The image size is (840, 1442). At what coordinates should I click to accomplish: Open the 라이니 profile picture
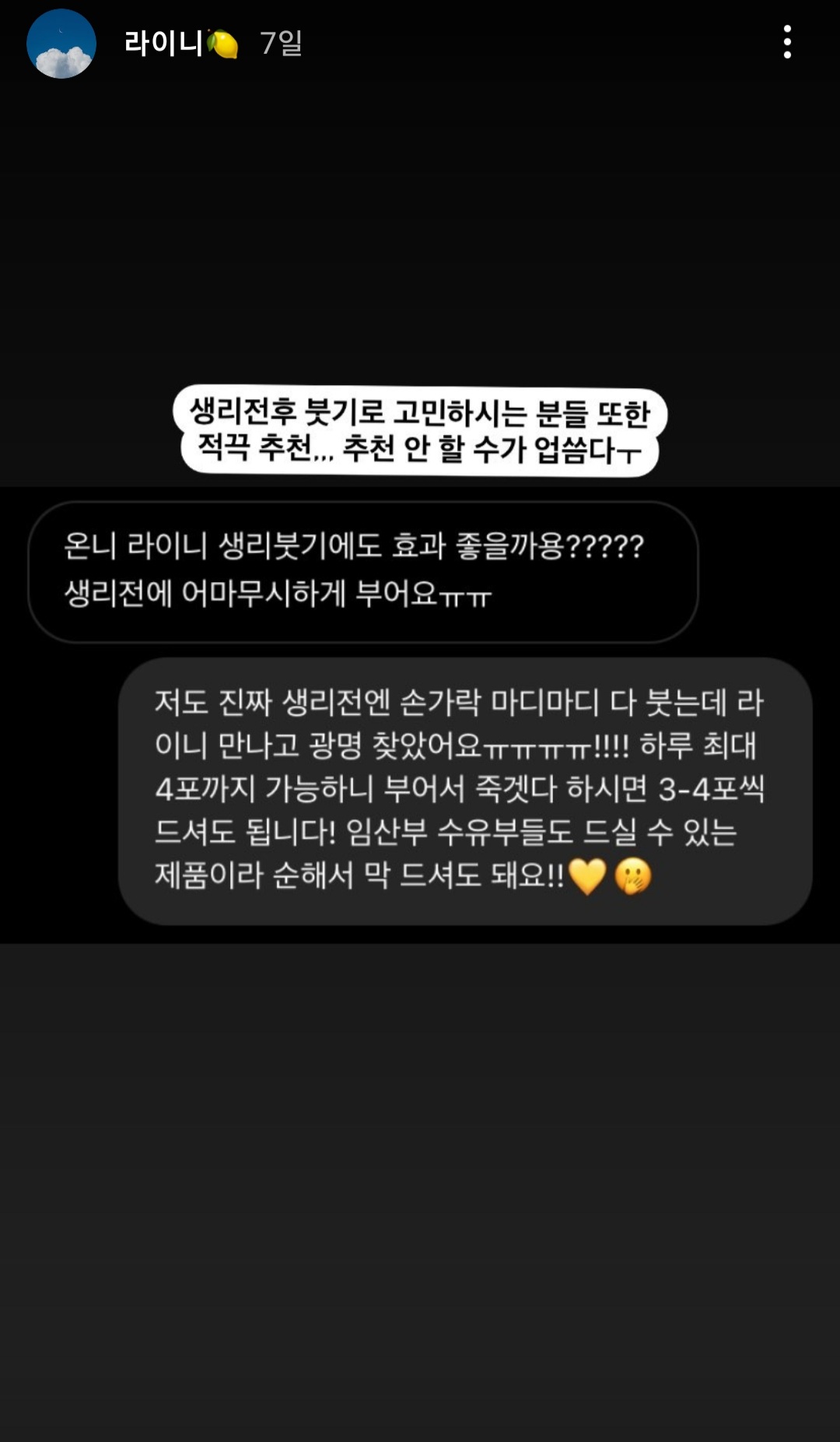tap(61, 44)
